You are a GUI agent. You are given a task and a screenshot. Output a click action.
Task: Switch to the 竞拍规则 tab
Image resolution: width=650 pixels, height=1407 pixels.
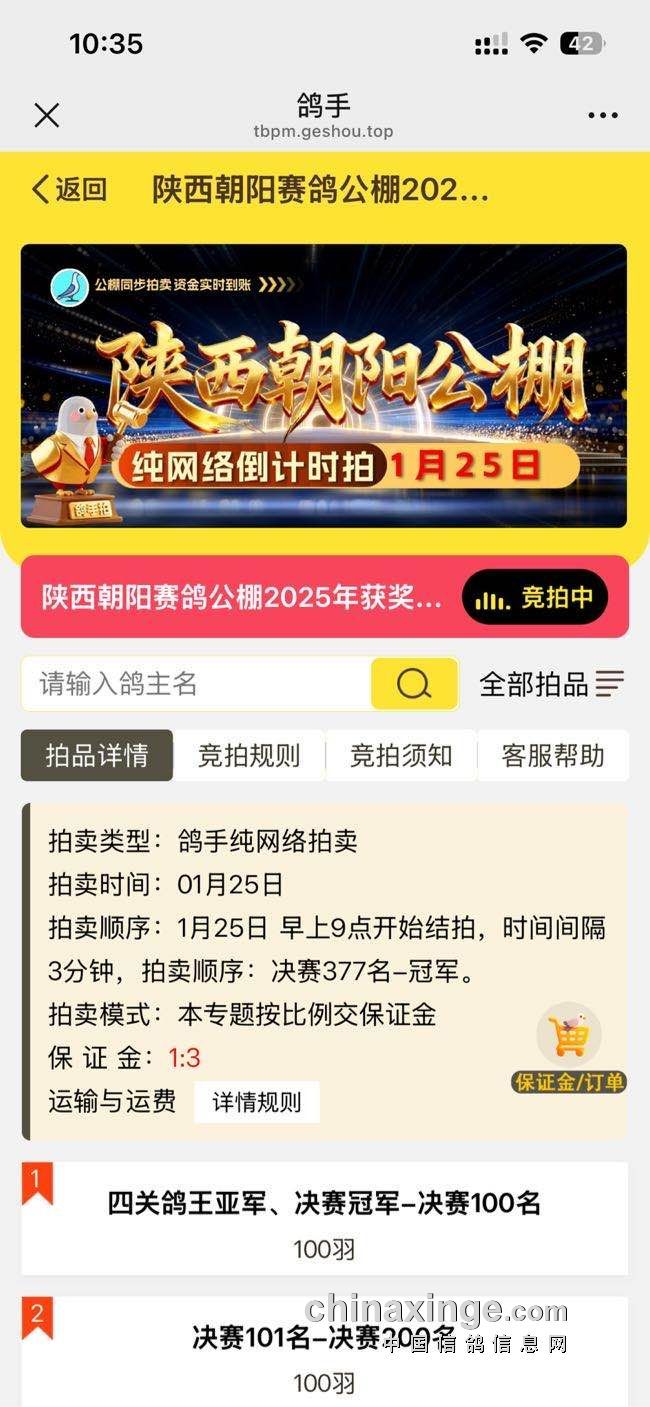point(249,755)
